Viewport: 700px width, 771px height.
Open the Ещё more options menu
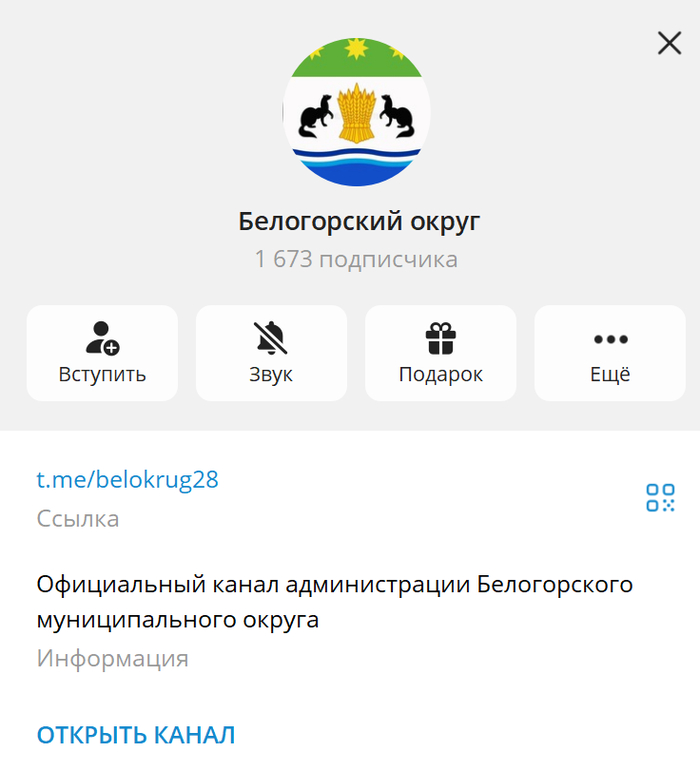(x=610, y=353)
